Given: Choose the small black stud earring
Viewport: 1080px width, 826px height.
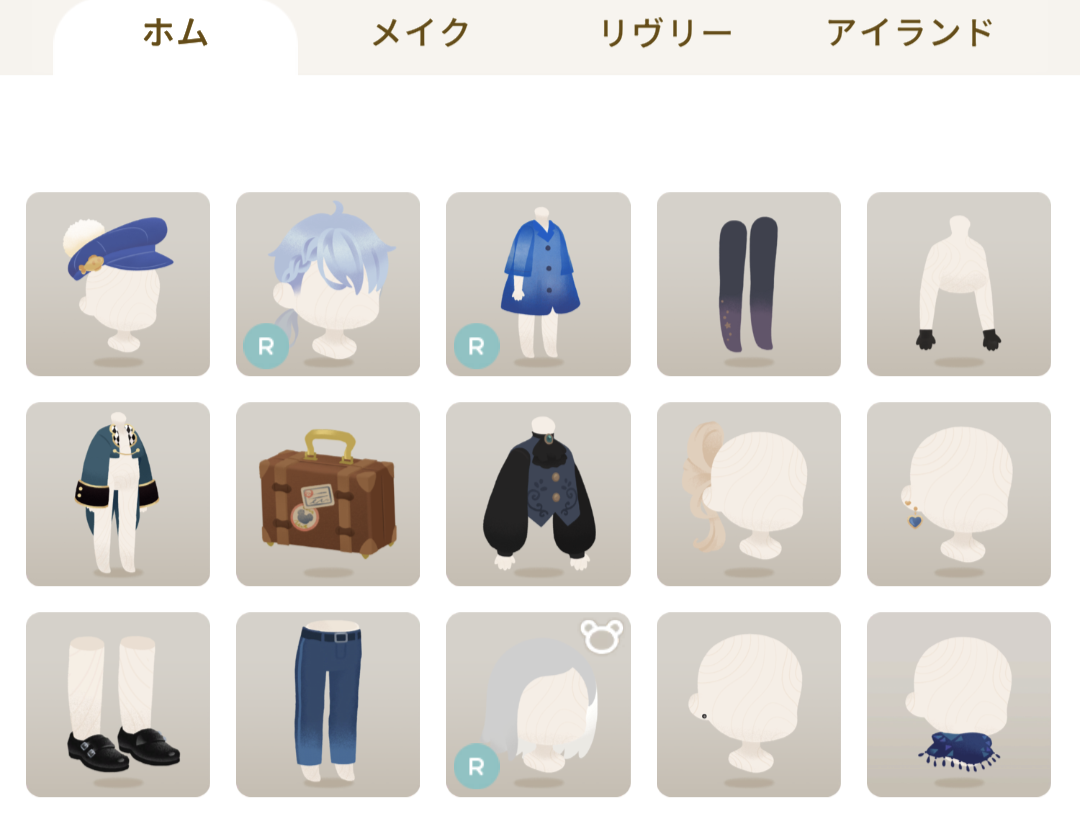Looking at the screenshot, I should (x=748, y=704).
